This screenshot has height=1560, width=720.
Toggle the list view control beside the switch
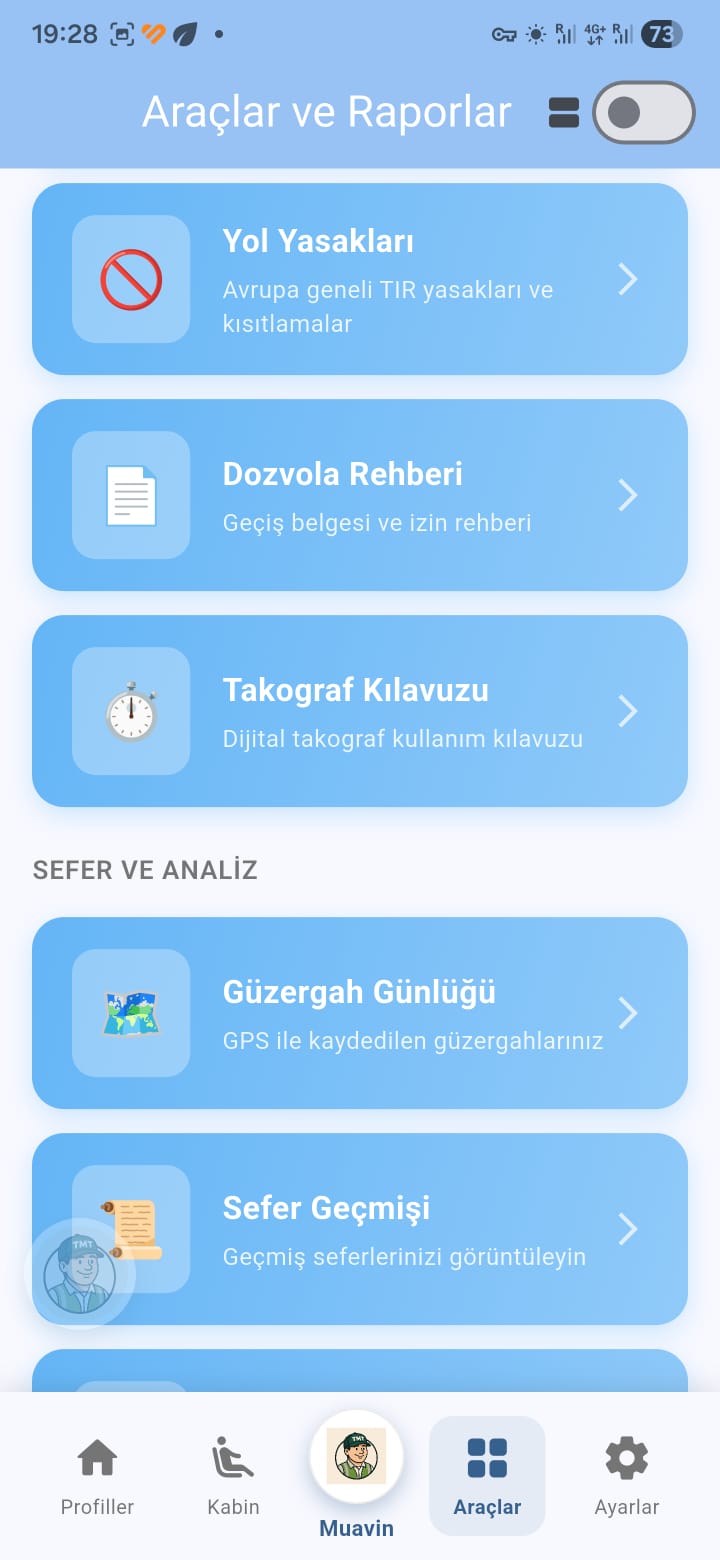(563, 113)
